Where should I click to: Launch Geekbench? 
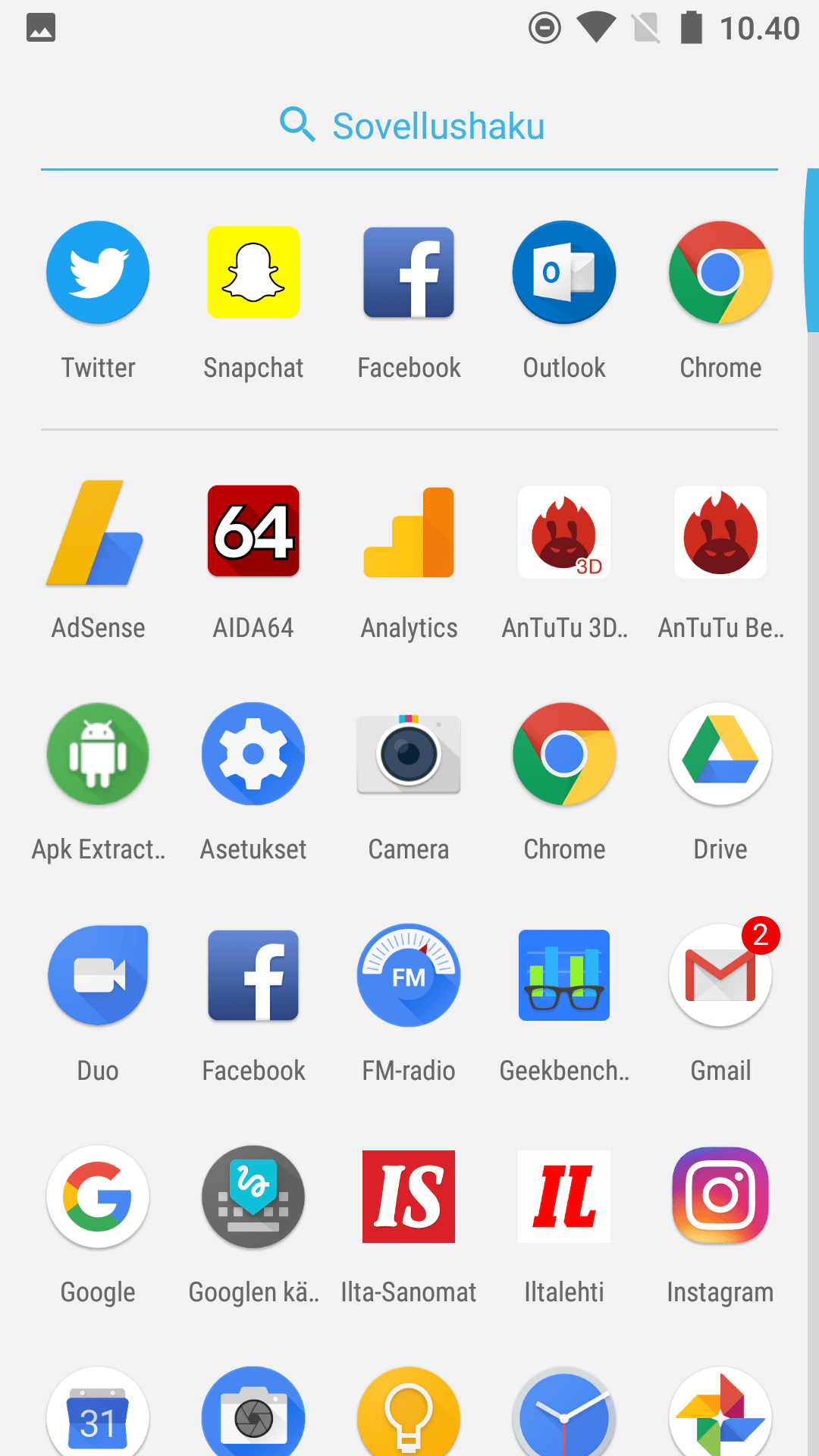coord(564,976)
